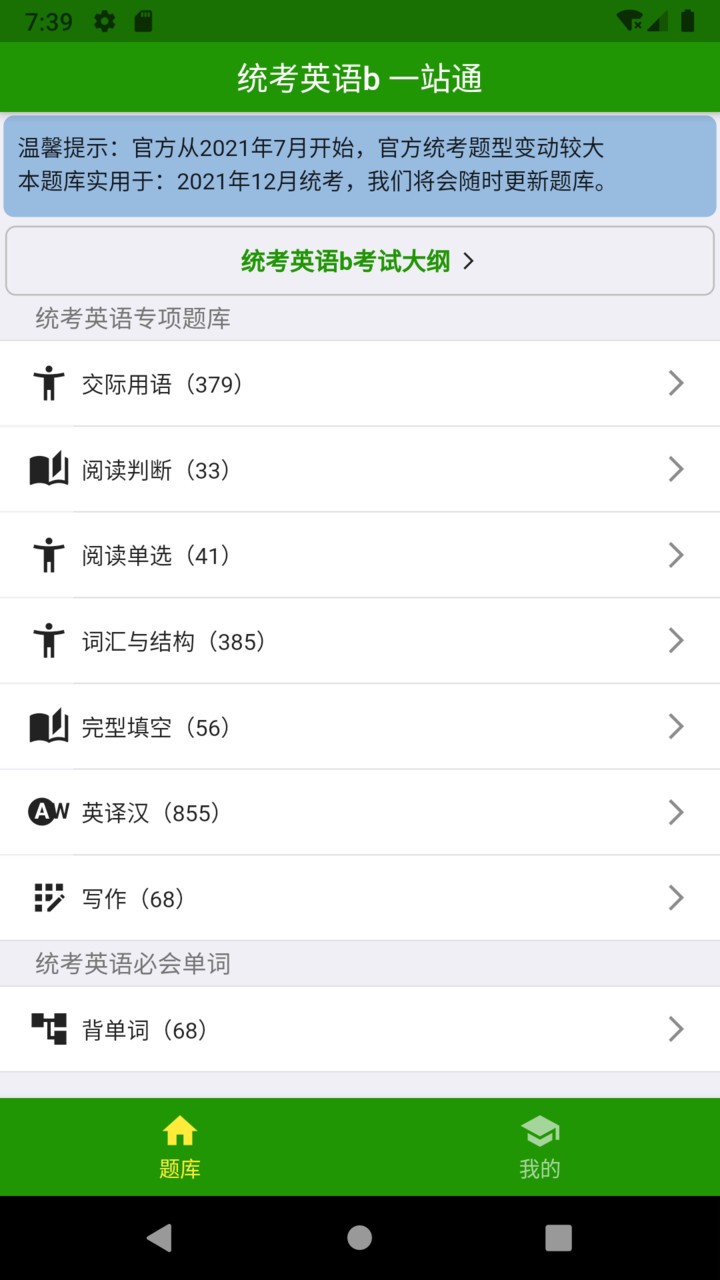
Task: Switch to the 我的 tab
Action: point(540,1148)
